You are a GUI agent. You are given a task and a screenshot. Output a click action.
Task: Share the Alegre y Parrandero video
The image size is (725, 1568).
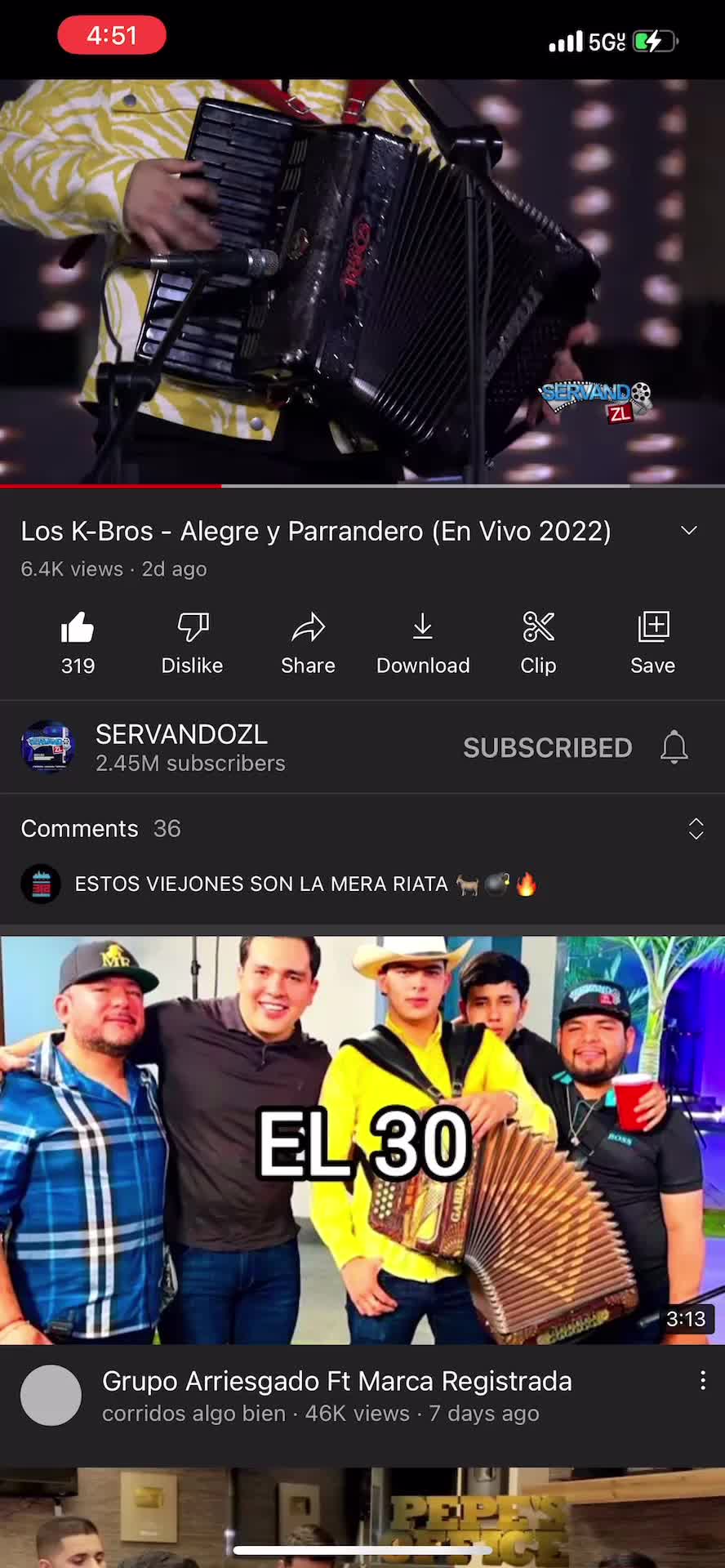point(308,643)
